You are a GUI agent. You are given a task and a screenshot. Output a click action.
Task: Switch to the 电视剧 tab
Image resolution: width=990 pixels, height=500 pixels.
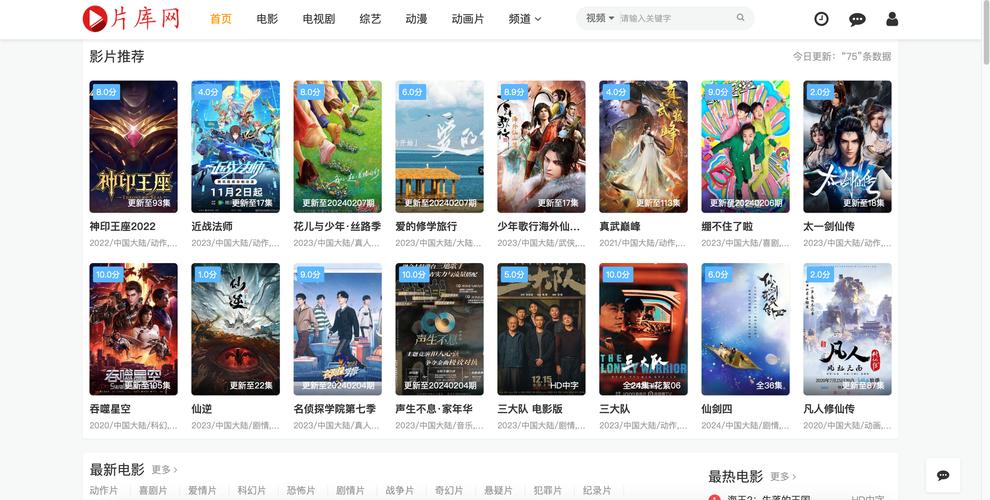[319, 19]
